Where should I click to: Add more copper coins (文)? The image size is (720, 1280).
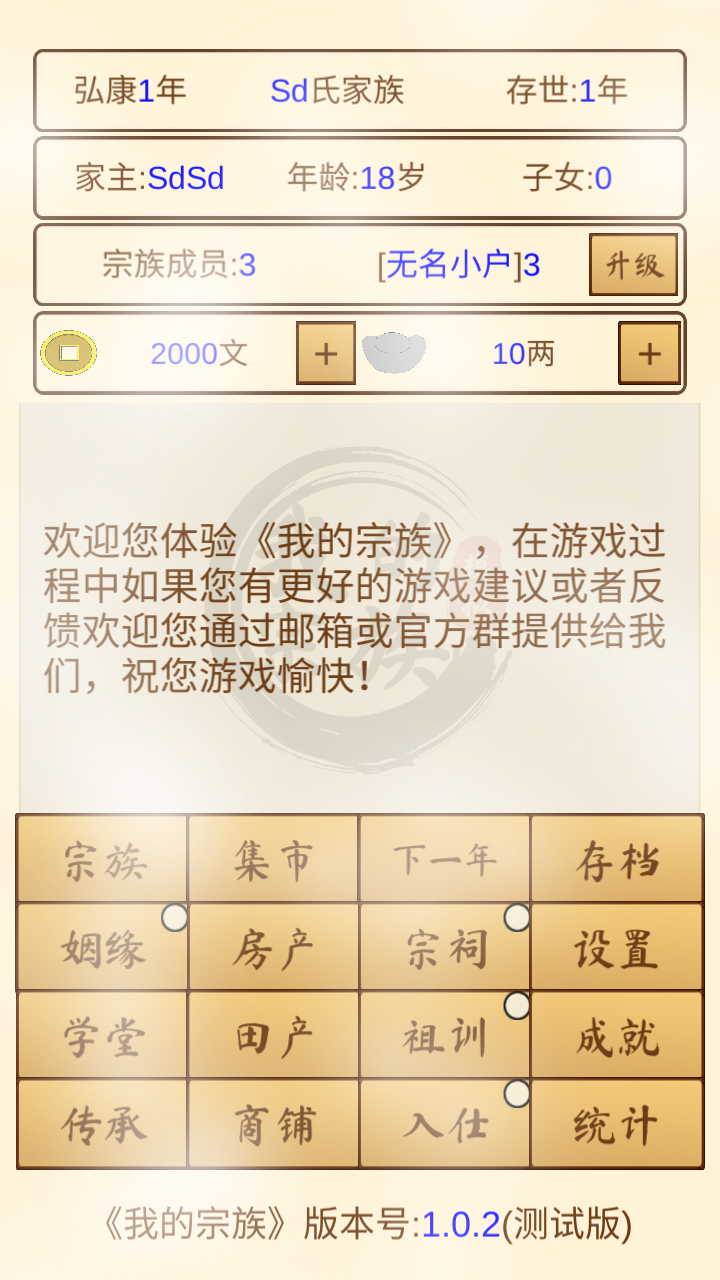pyautogui.click(x=326, y=353)
